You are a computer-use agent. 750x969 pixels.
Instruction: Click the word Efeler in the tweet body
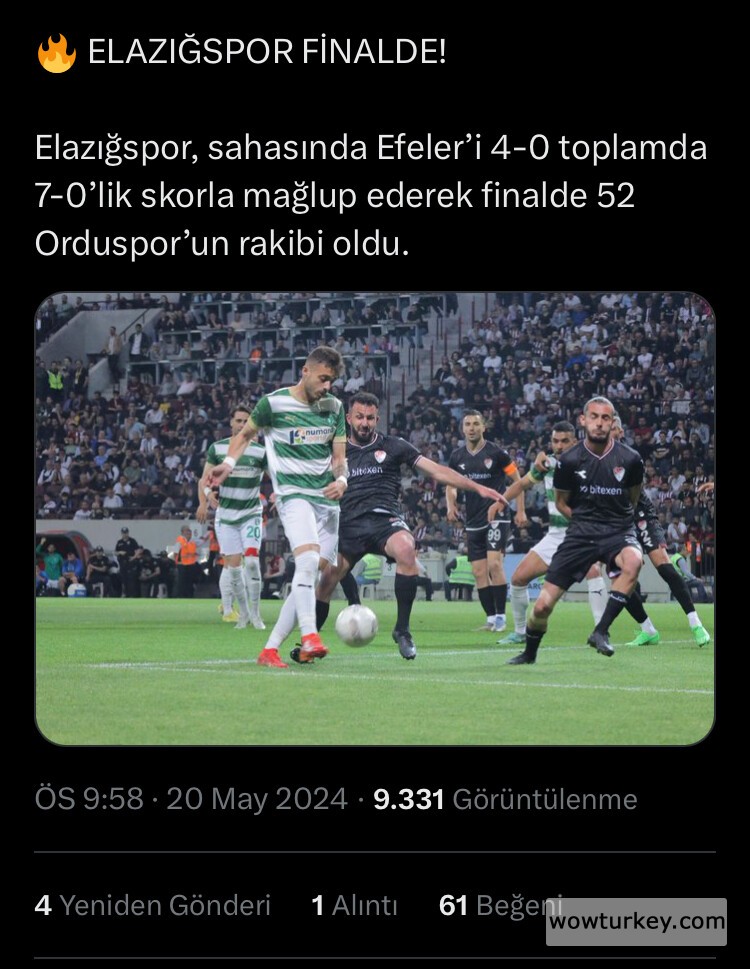click(x=421, y=148)
